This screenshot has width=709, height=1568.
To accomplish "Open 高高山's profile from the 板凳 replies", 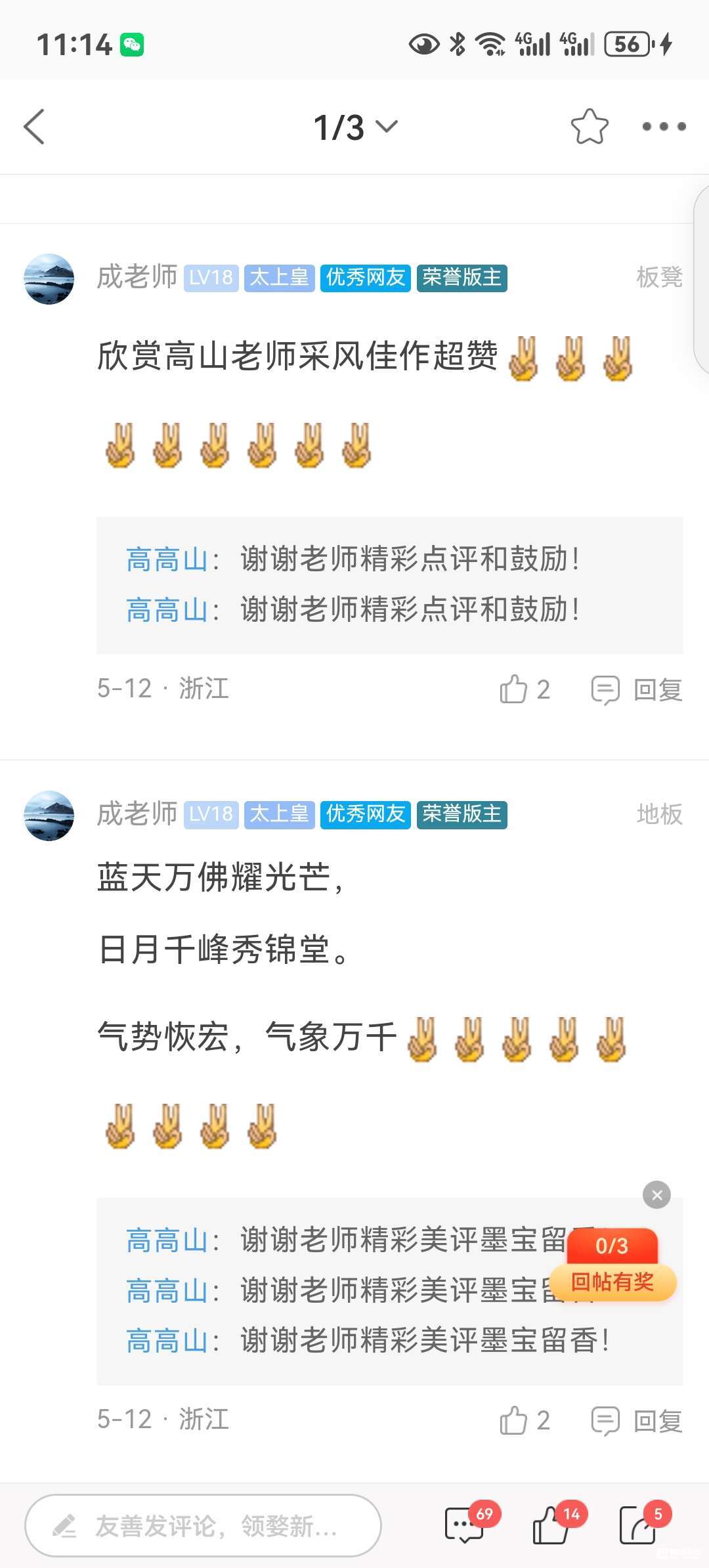I will coord(167,560).
